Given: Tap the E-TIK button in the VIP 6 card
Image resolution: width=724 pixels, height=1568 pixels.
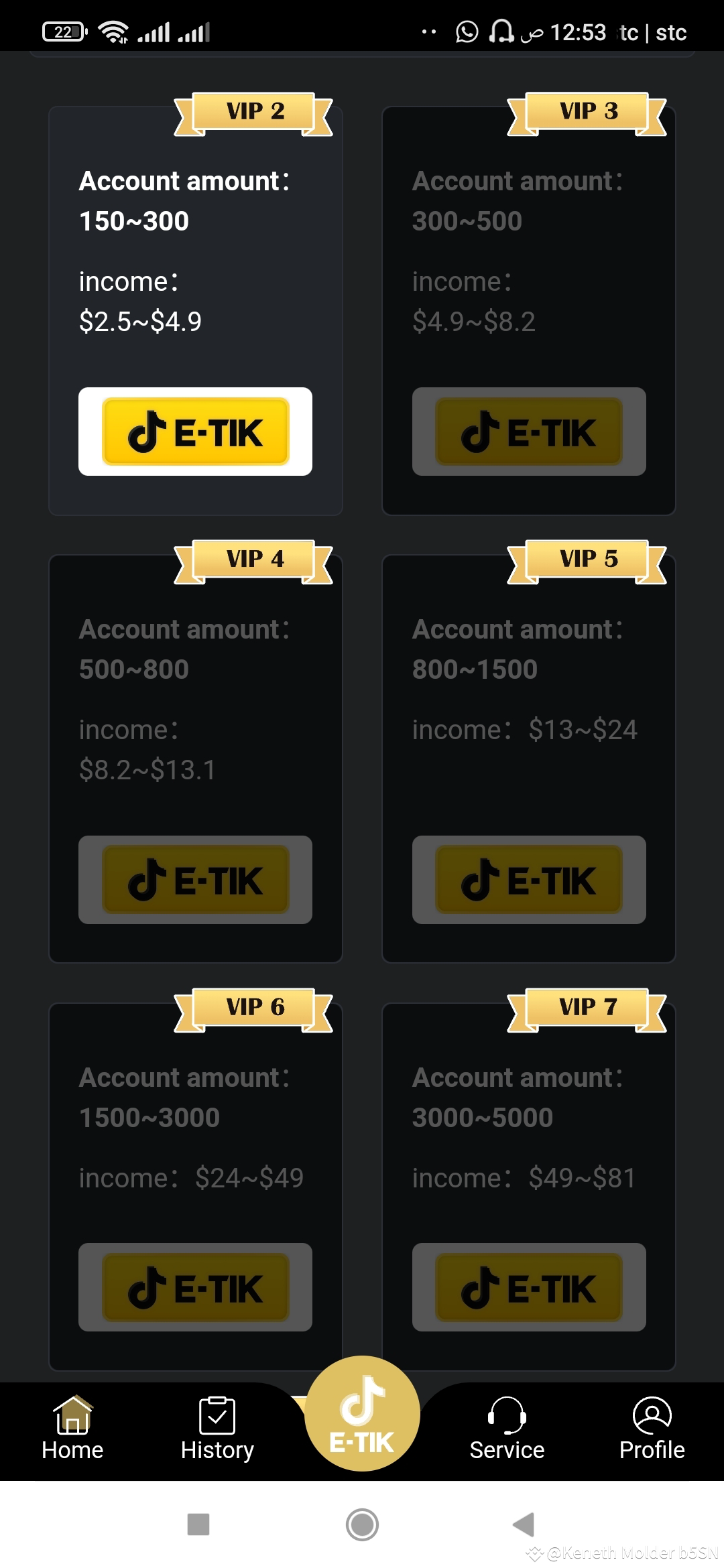Looking at the screenshot, I should point(194,1287).
